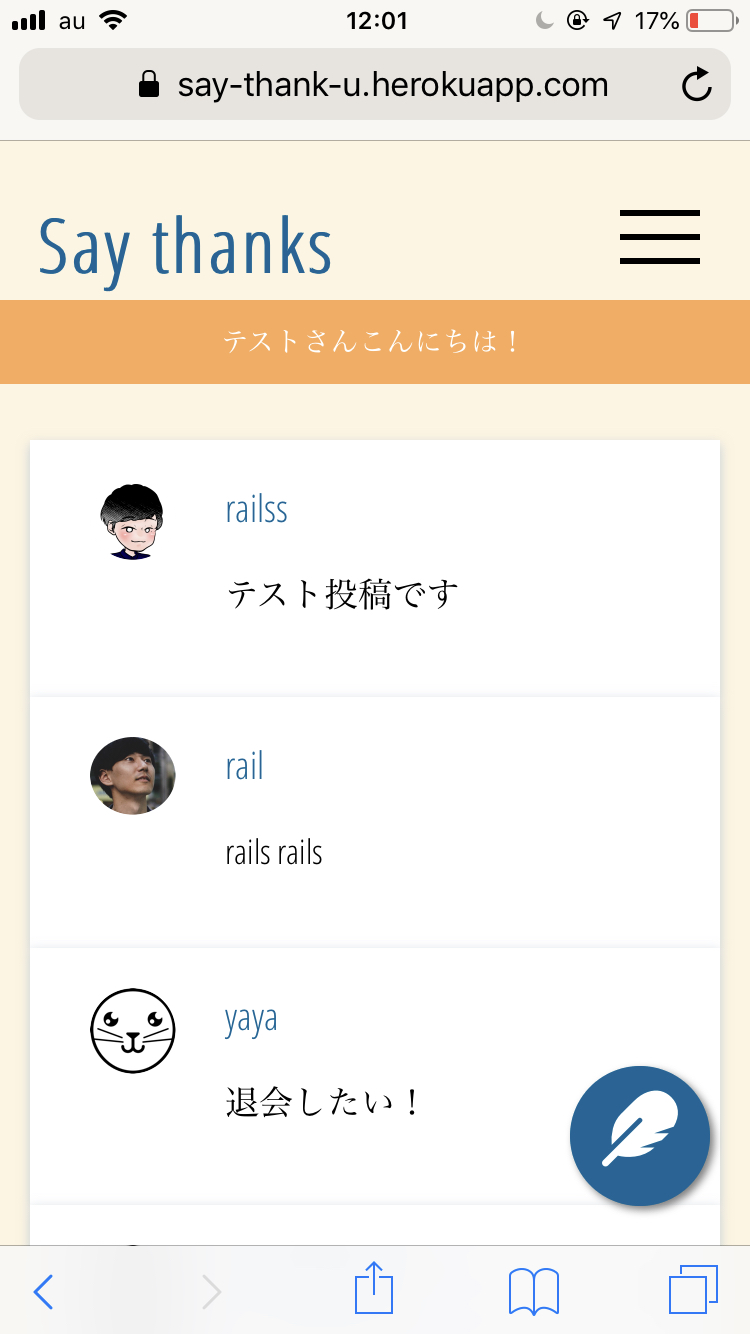Tap the Say thanks site title

[x=185, y=246]
